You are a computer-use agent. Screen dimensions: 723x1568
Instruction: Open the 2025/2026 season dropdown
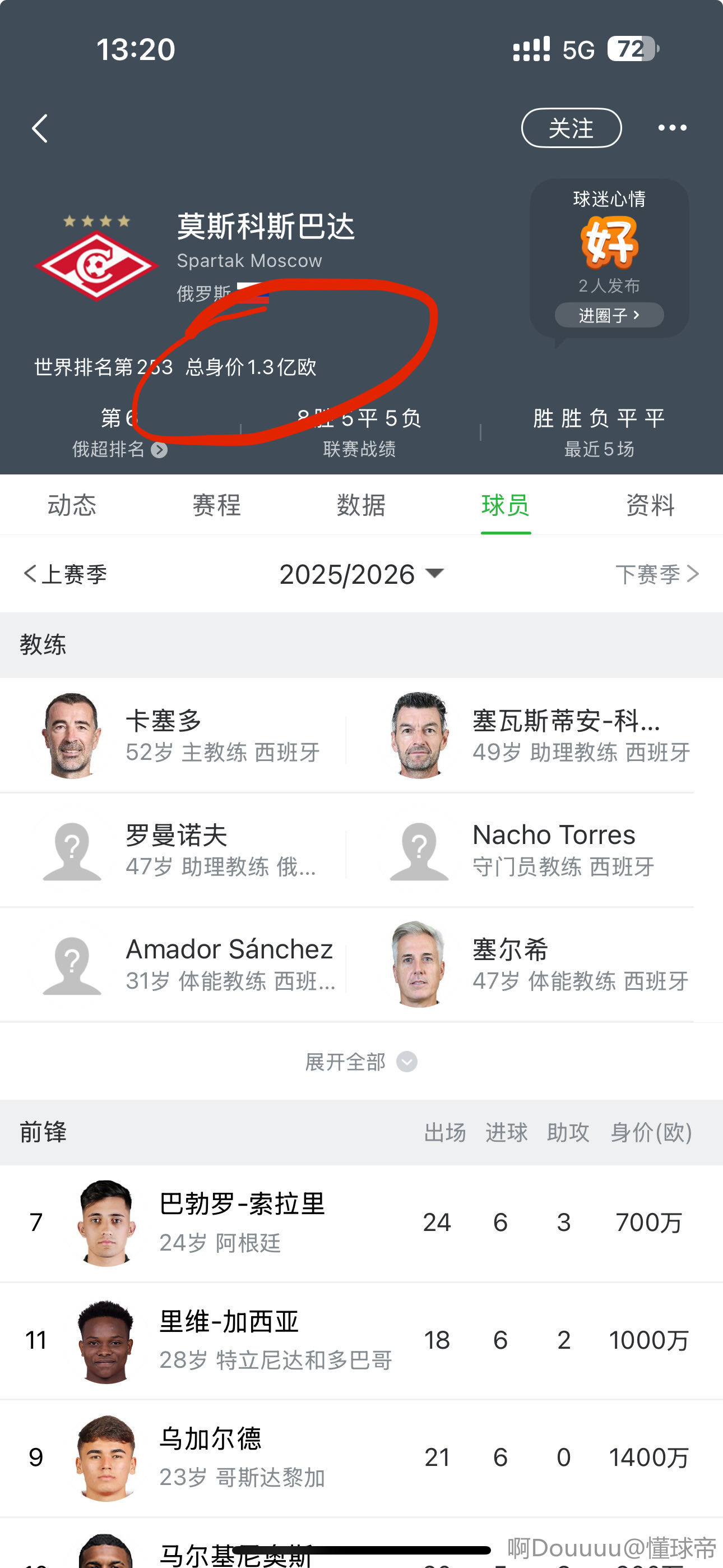click(x=361, y=574)
